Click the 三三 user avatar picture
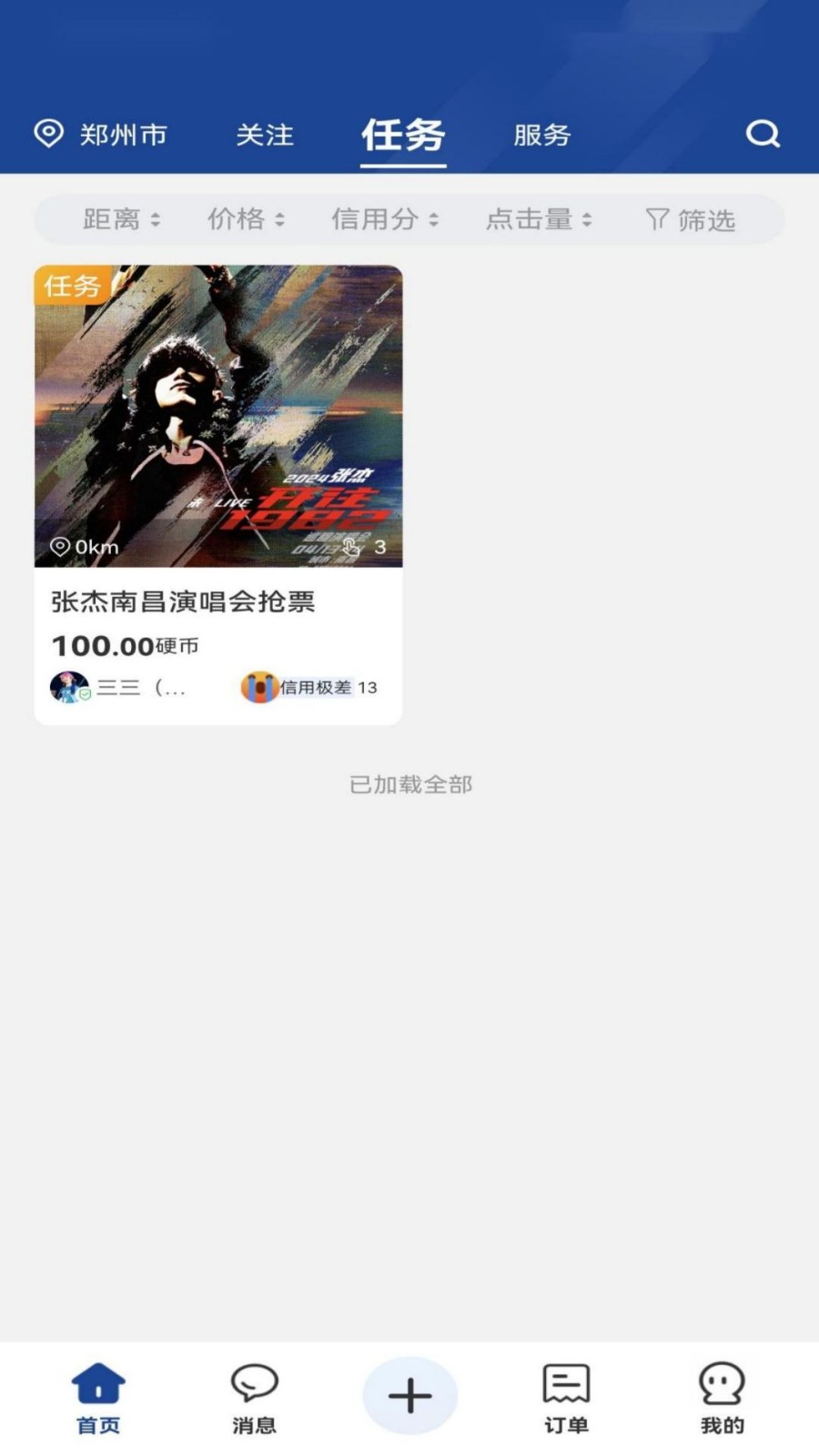The image size is (819, 1456). click(x=70, y=687)
